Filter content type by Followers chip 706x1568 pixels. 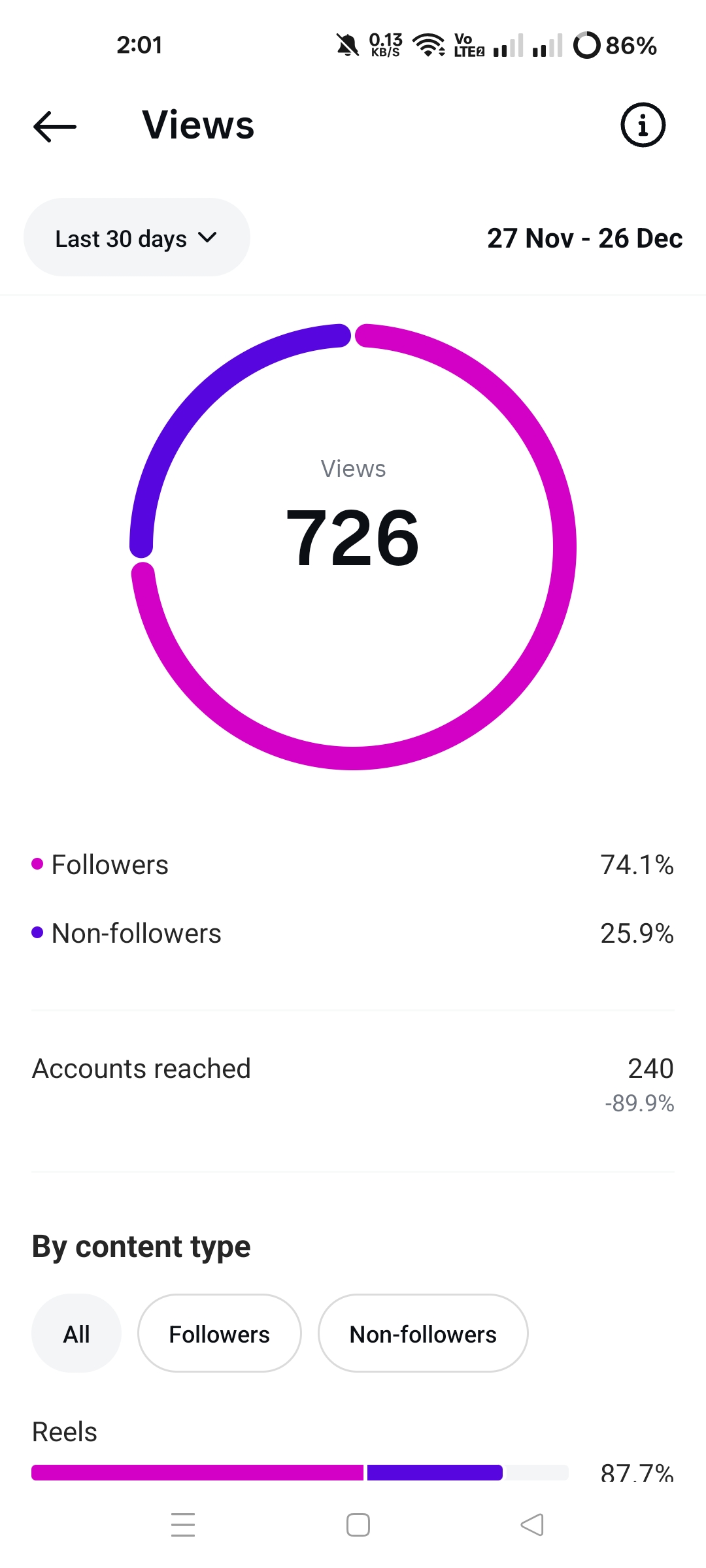click(219, 1333)
